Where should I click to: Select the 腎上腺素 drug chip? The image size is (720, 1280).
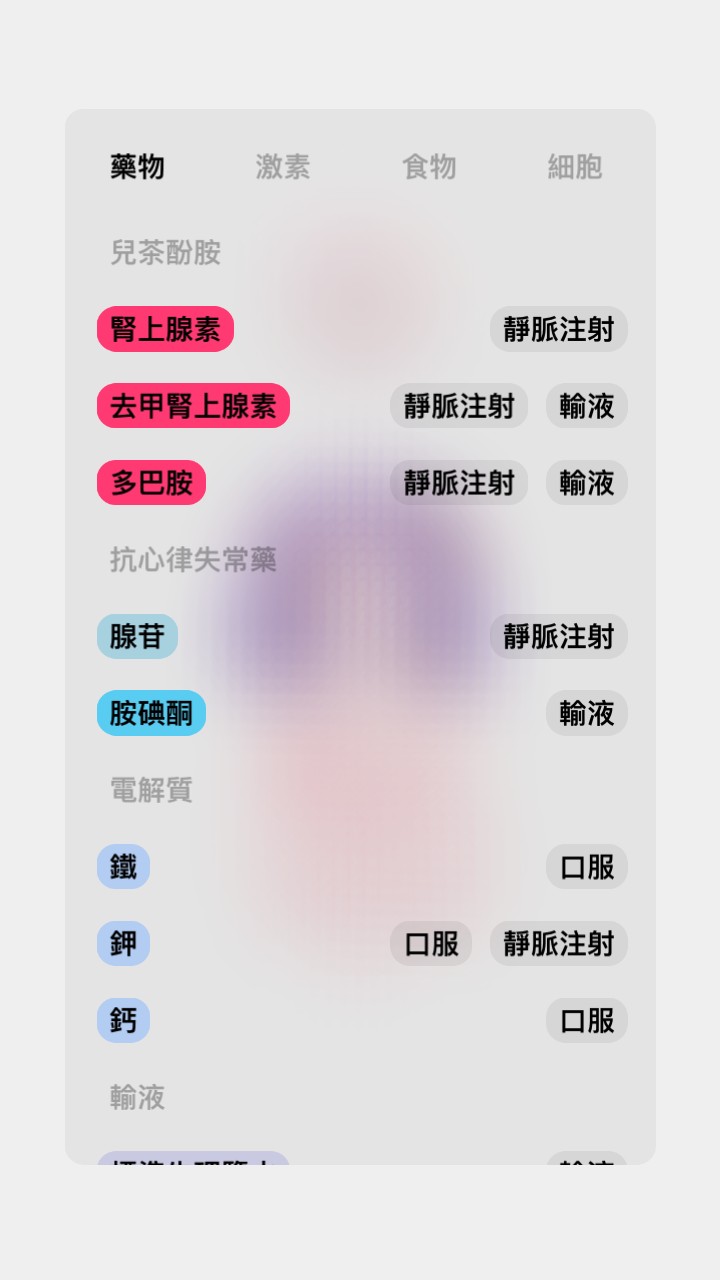(165, 329)
